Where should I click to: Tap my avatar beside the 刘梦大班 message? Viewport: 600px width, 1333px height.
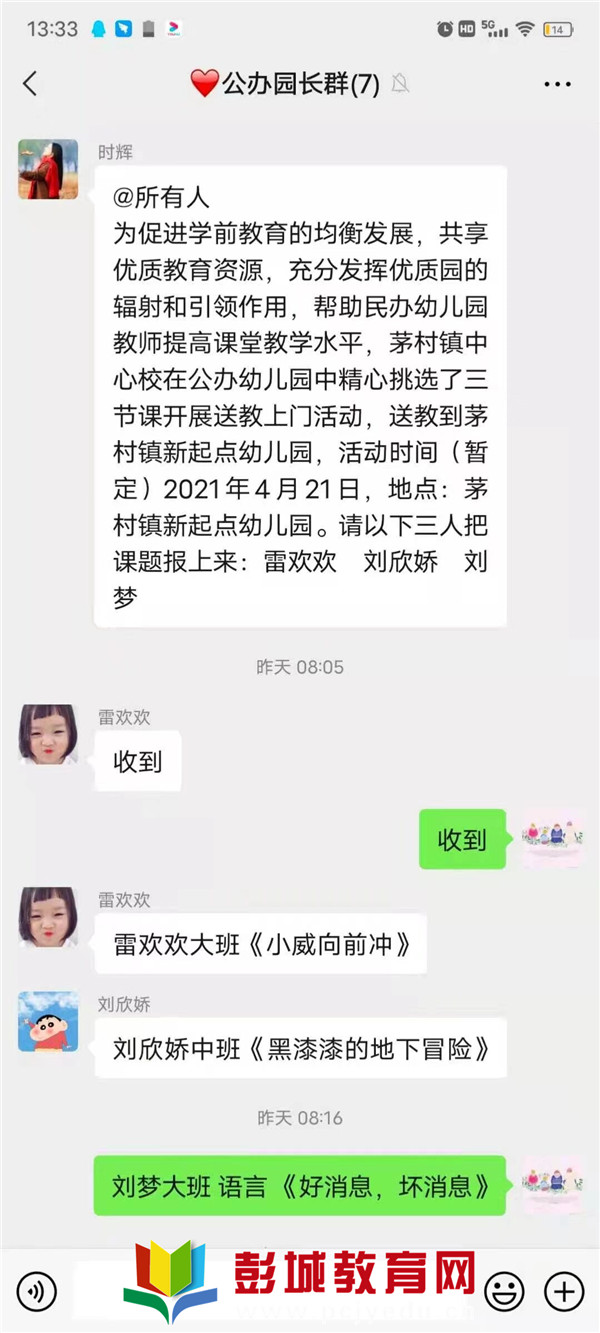click(552, 1186)
